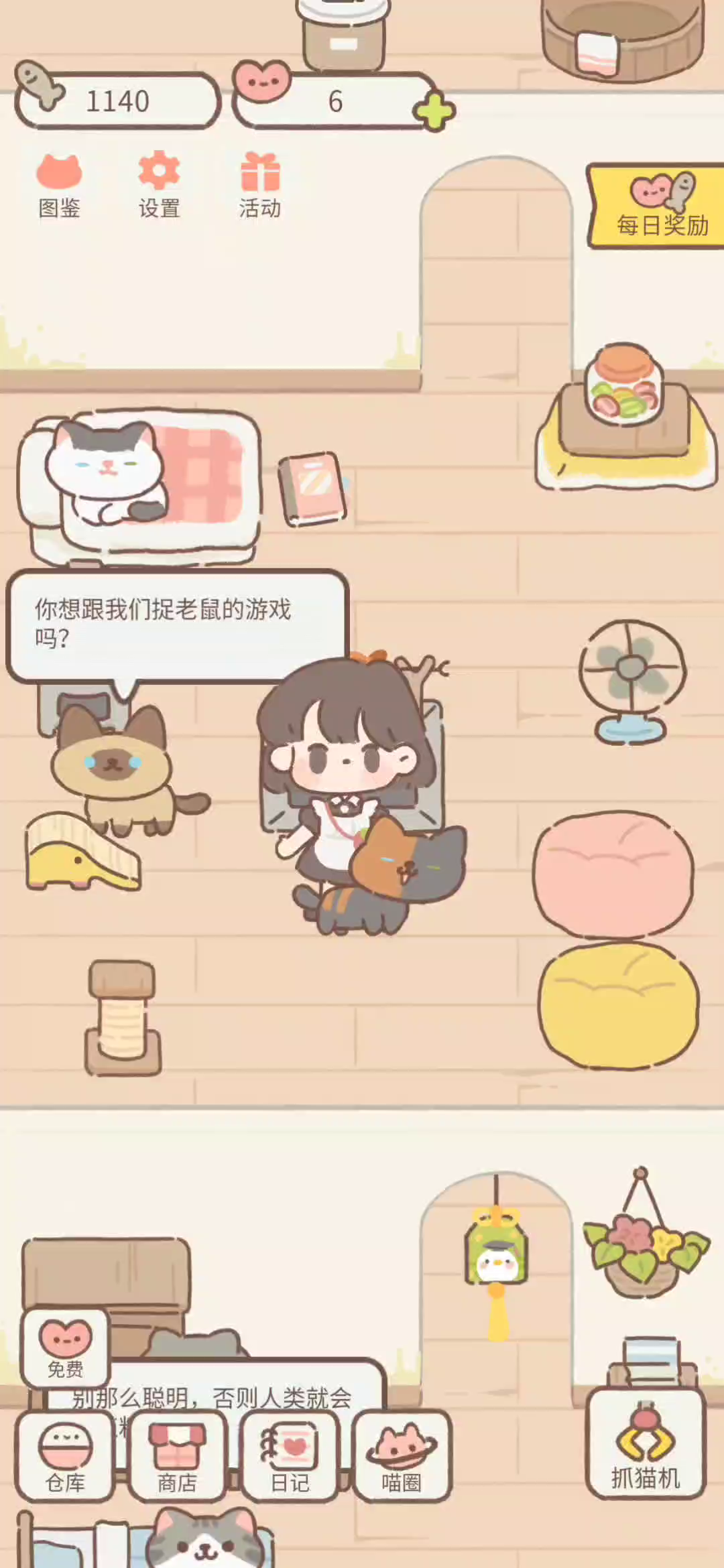Collect the 免费 free heart
This screenshot has width=724, height=1568.
[x=65, y=1348]
